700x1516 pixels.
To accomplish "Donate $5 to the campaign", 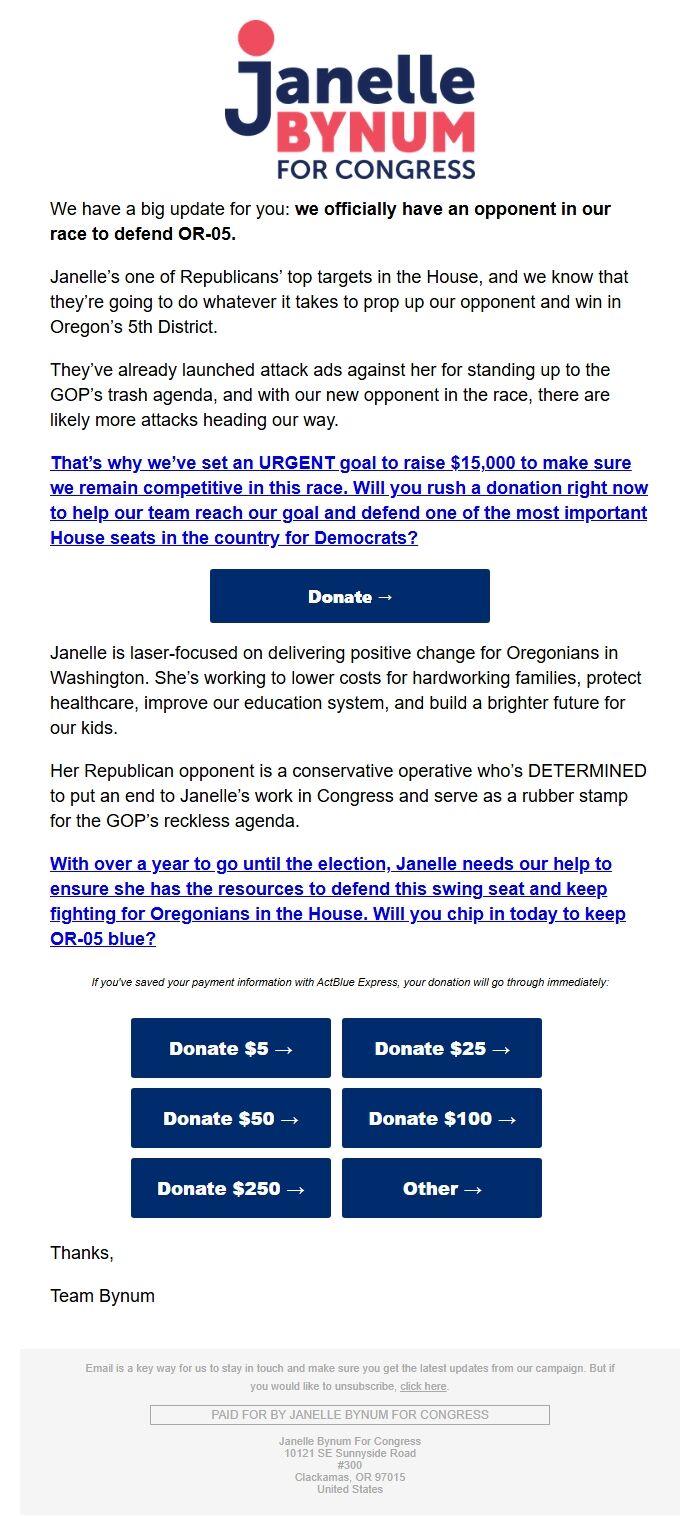I will [x=231, y=1048].
